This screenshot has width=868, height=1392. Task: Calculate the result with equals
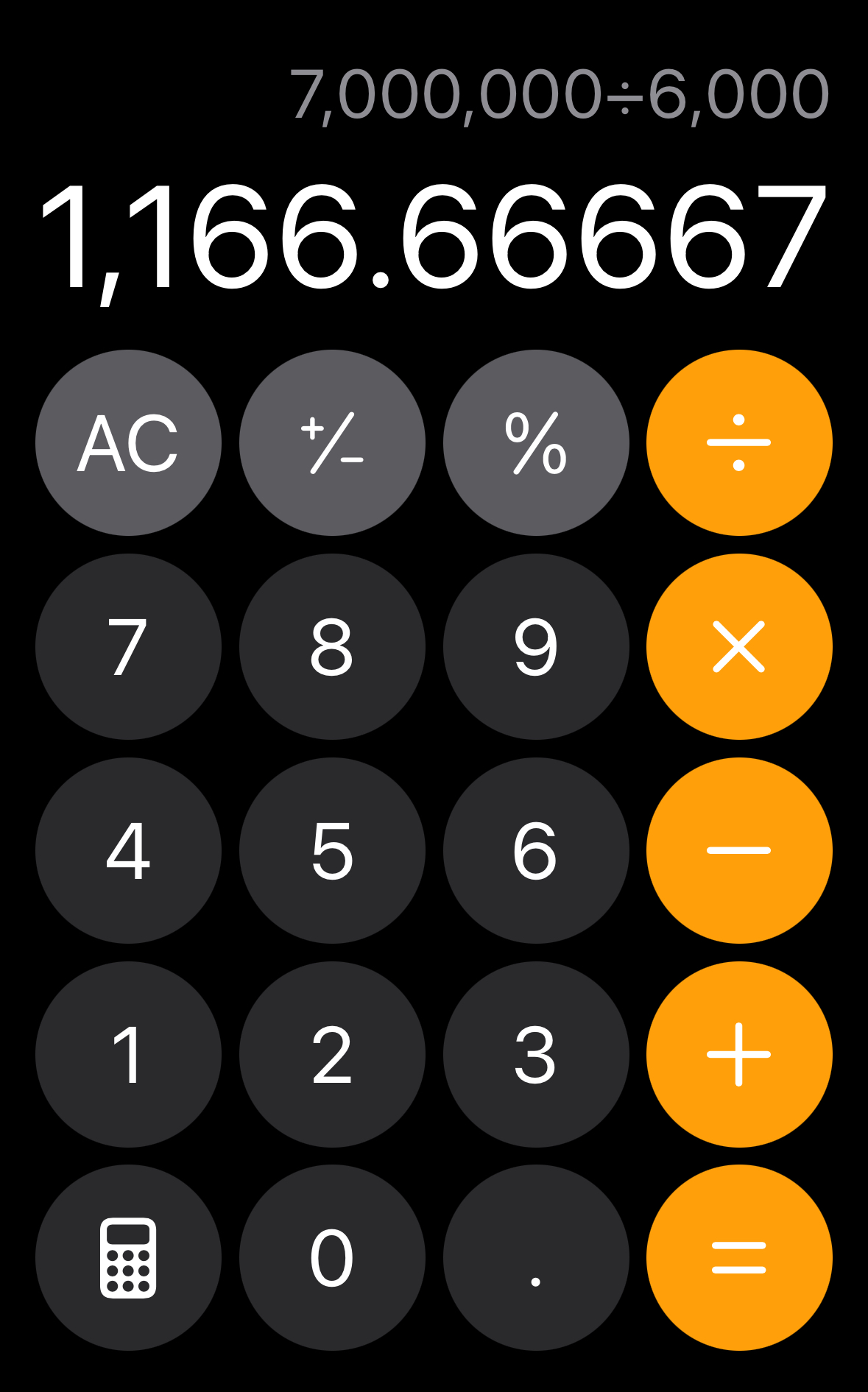point(739,1257)
